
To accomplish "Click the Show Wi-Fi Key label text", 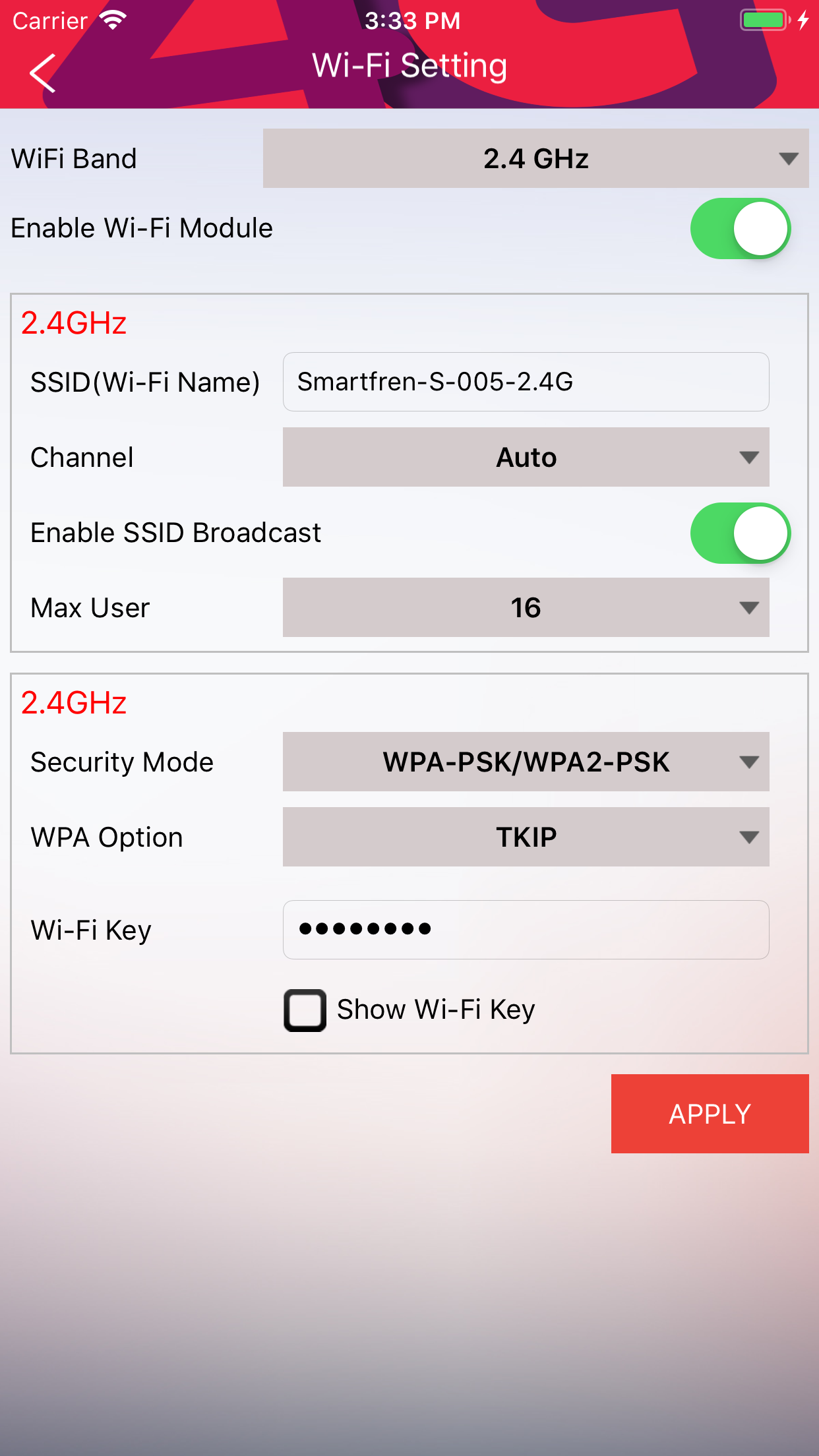I will 435,1008.
